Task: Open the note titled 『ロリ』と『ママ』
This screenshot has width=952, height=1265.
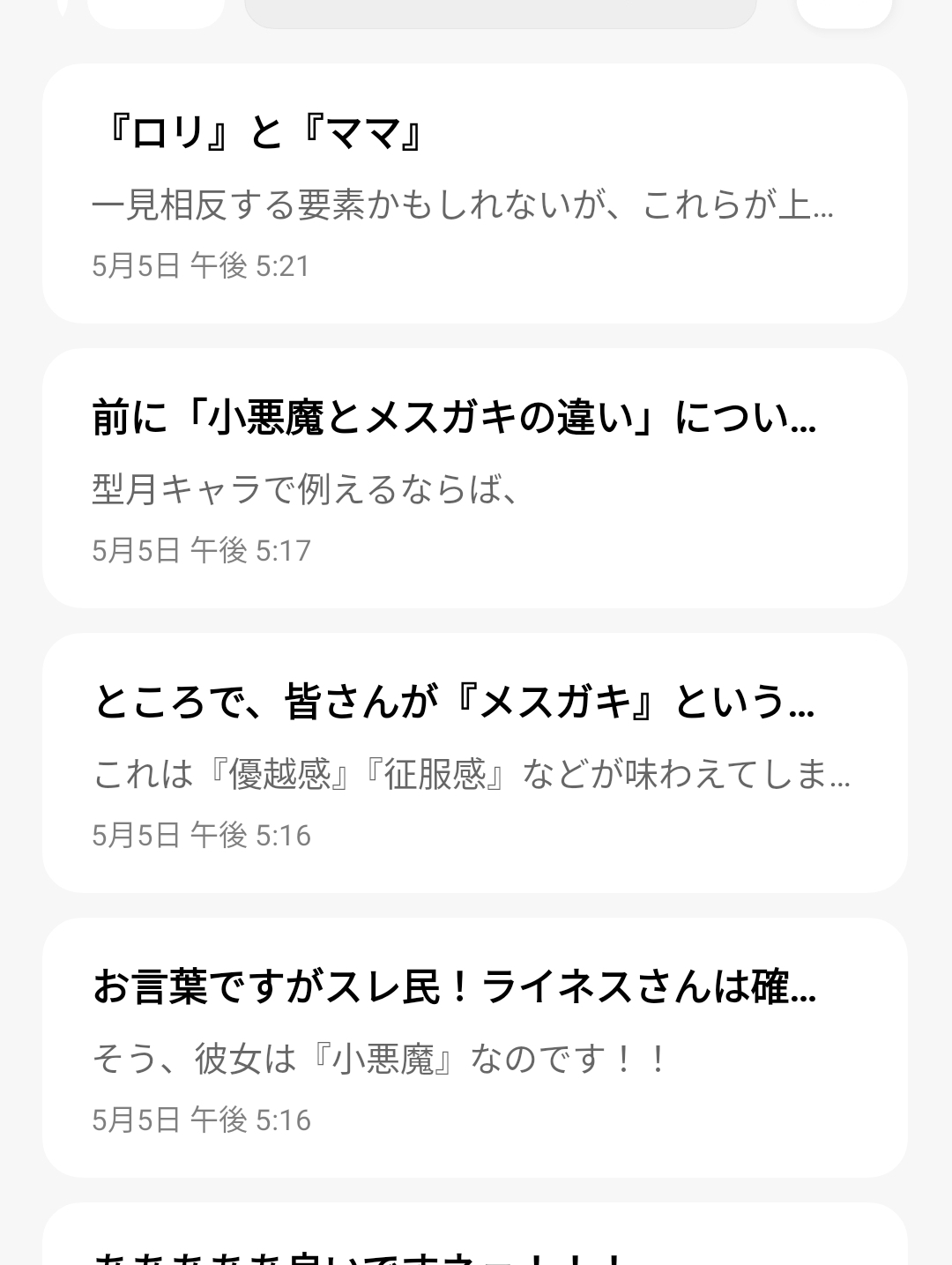Action: pos(474,194)
